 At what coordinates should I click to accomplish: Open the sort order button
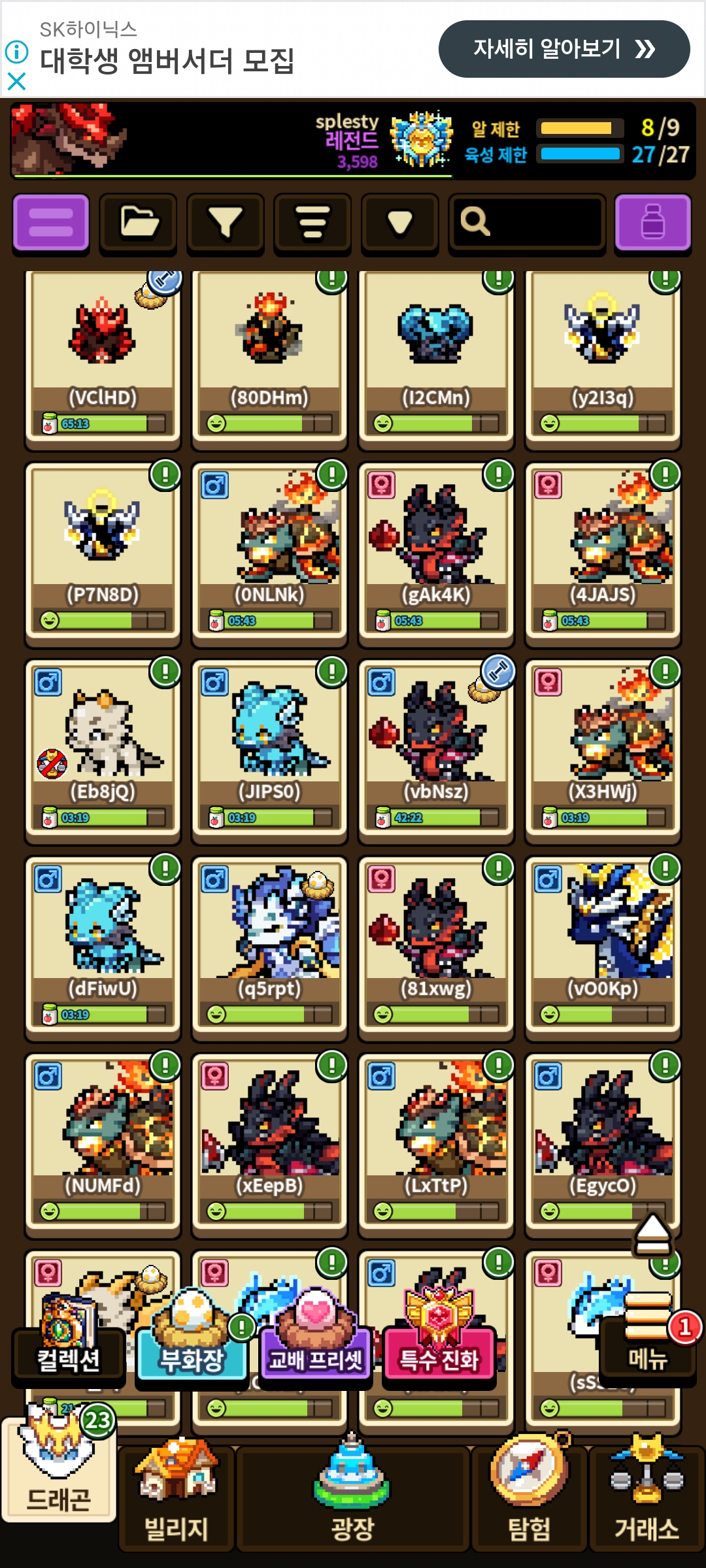pos(312,222)
